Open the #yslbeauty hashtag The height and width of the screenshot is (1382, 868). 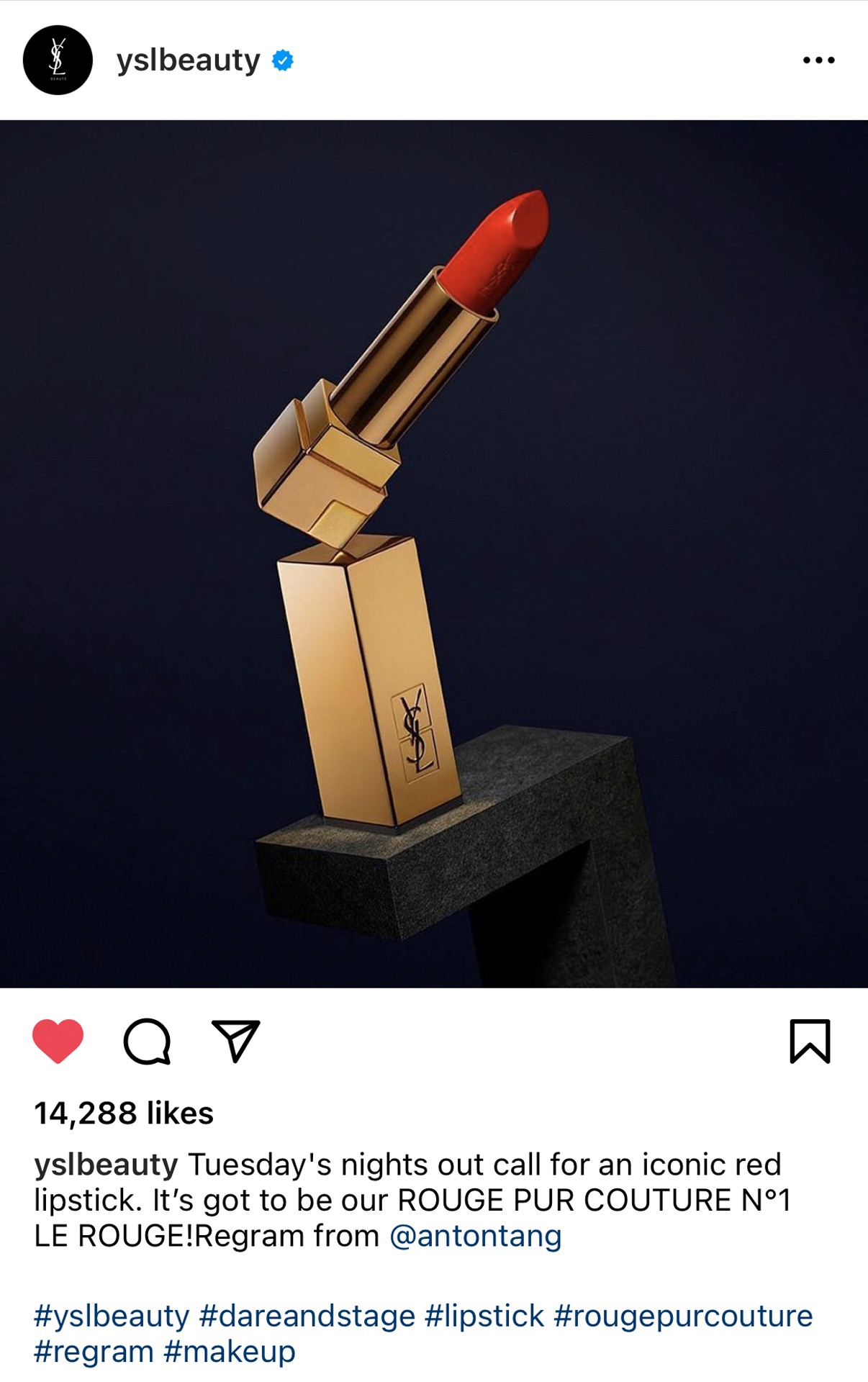[x=112, y=1316]
